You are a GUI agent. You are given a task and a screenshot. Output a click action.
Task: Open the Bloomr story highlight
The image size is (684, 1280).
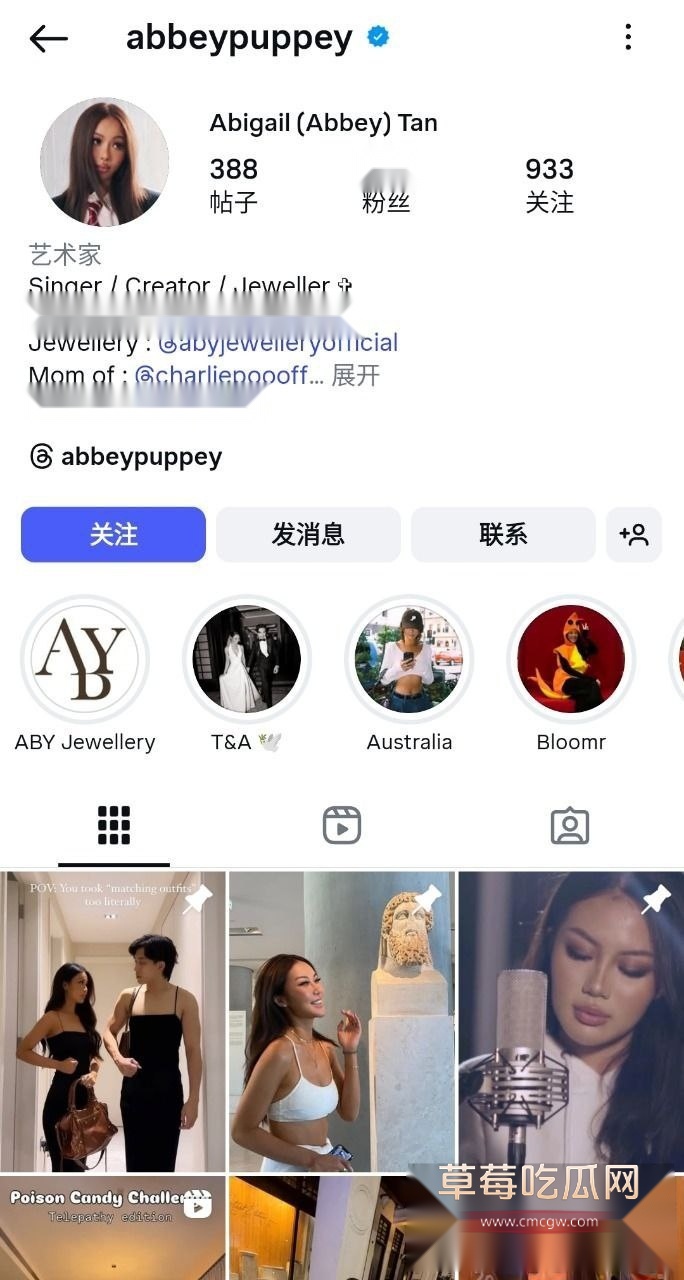coord(571,660)
